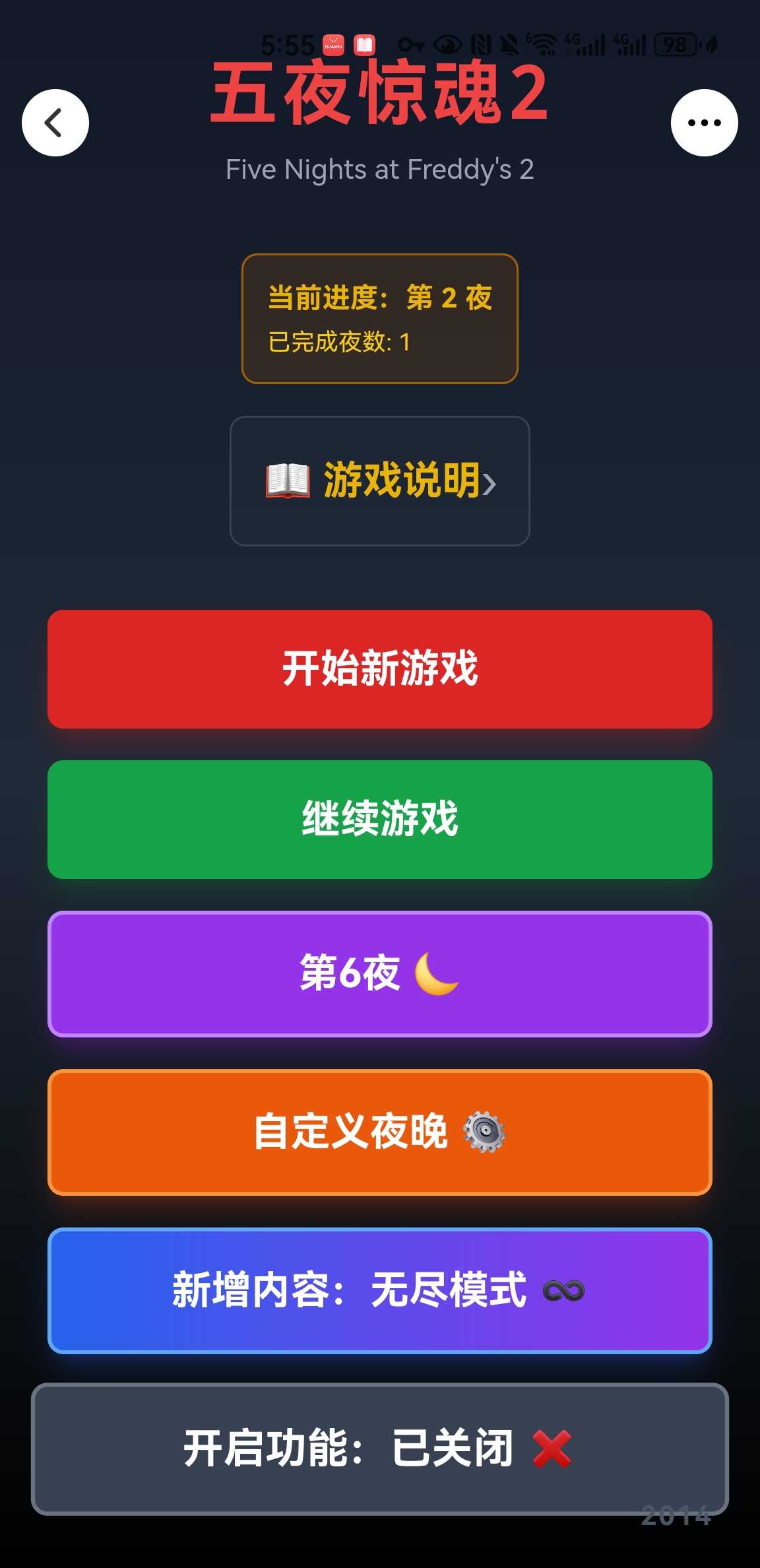
Task: Open 游戏说明 game instructions
Action: coord(380,480)
